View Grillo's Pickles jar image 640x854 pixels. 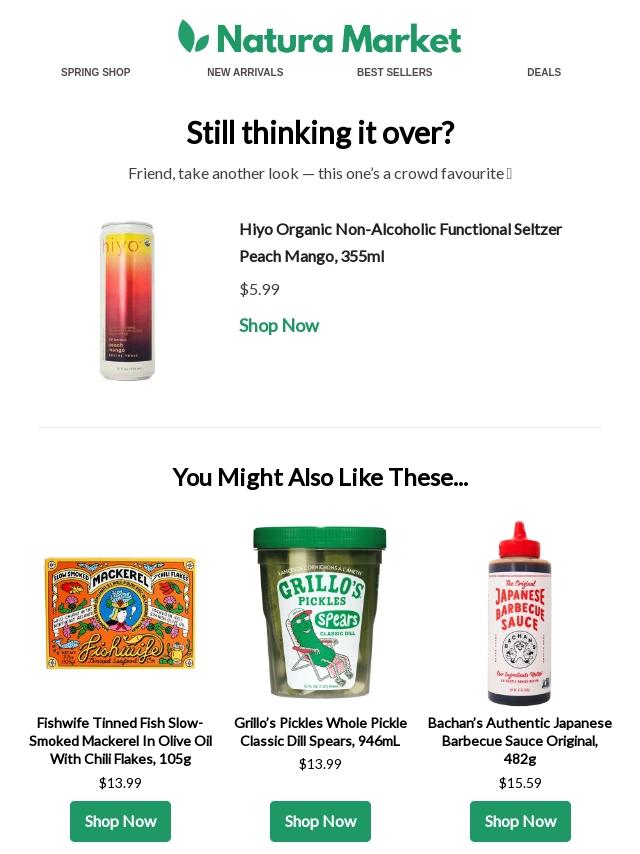click(x=320, y=612)
